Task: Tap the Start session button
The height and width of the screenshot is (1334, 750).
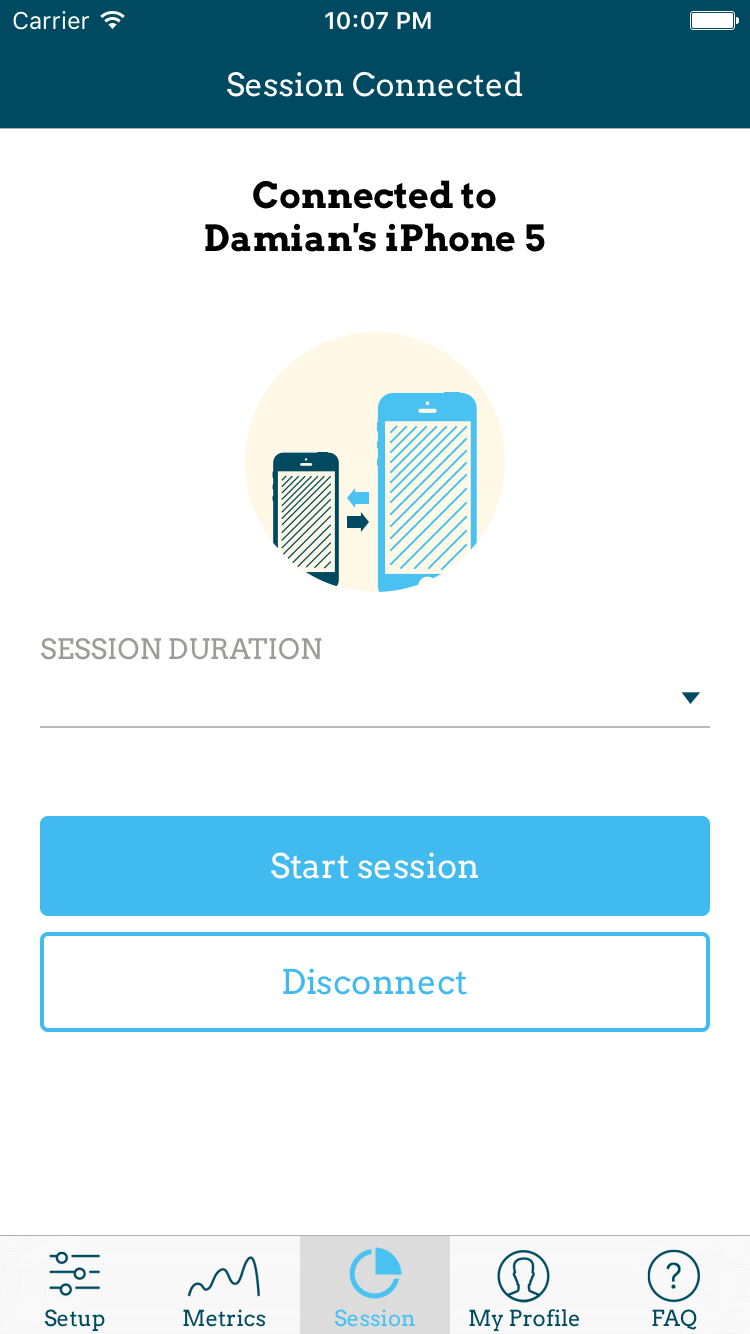Action: coord(374,866)
